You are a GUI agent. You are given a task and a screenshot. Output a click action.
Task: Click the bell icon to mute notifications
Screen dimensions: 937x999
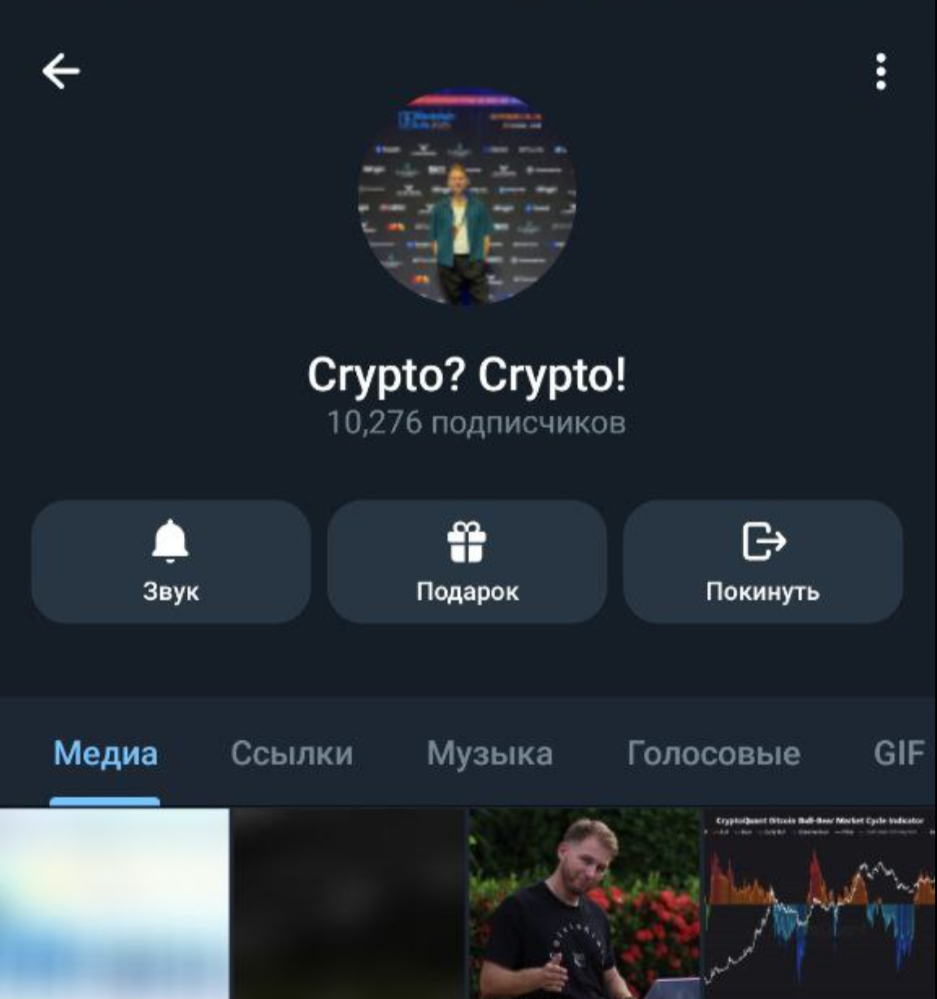169,541
